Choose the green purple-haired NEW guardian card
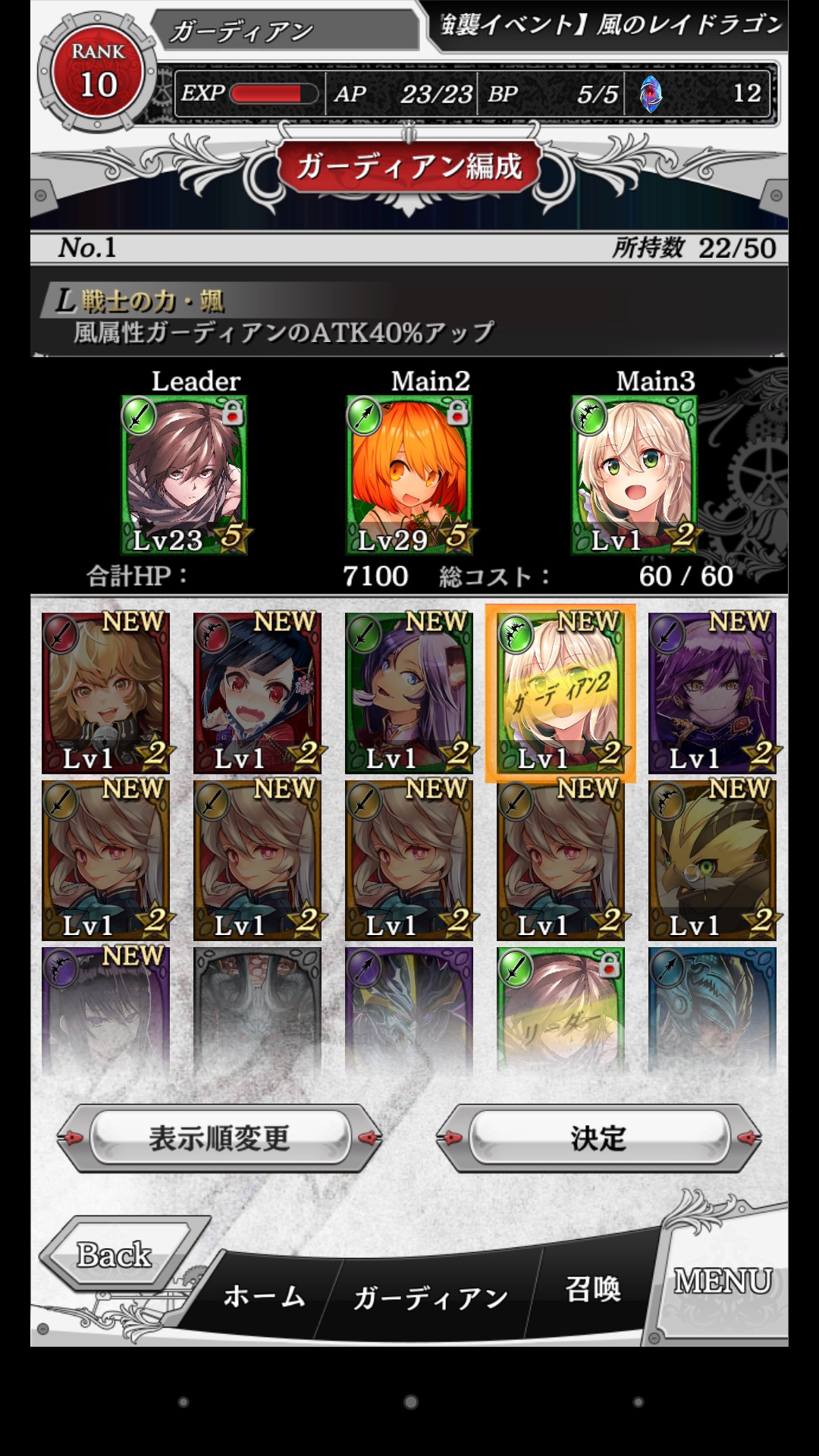 [409, 693]
